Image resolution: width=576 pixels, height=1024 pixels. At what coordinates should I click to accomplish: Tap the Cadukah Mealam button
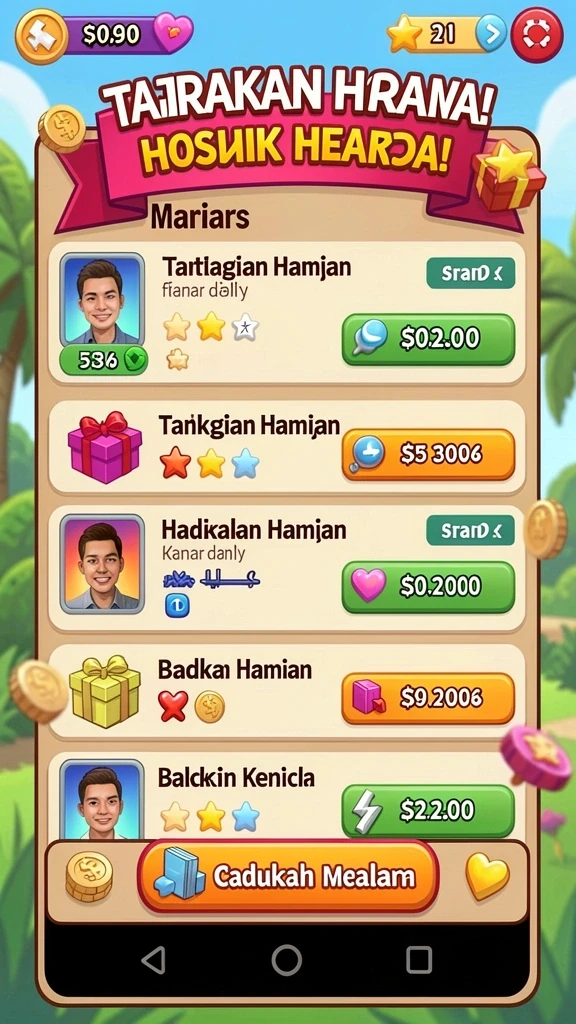click(288, 876)
